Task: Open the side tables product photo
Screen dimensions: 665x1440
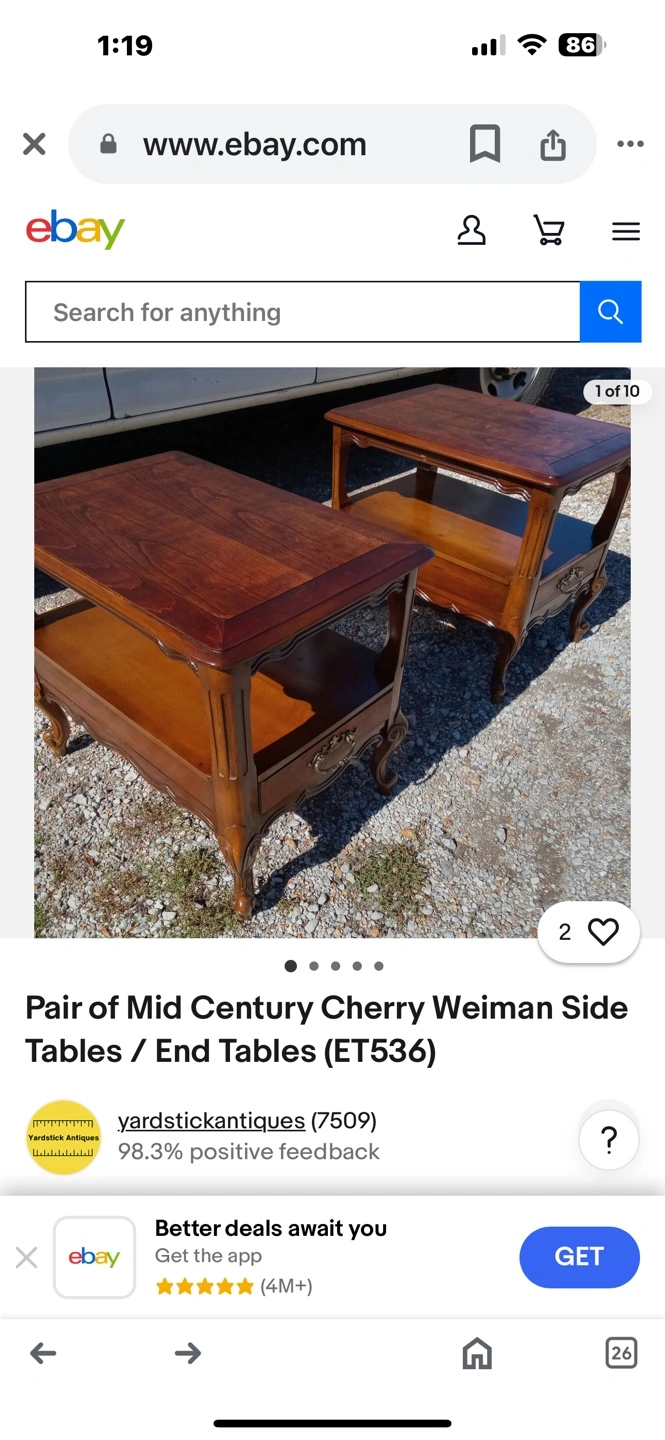Action: 332,652
